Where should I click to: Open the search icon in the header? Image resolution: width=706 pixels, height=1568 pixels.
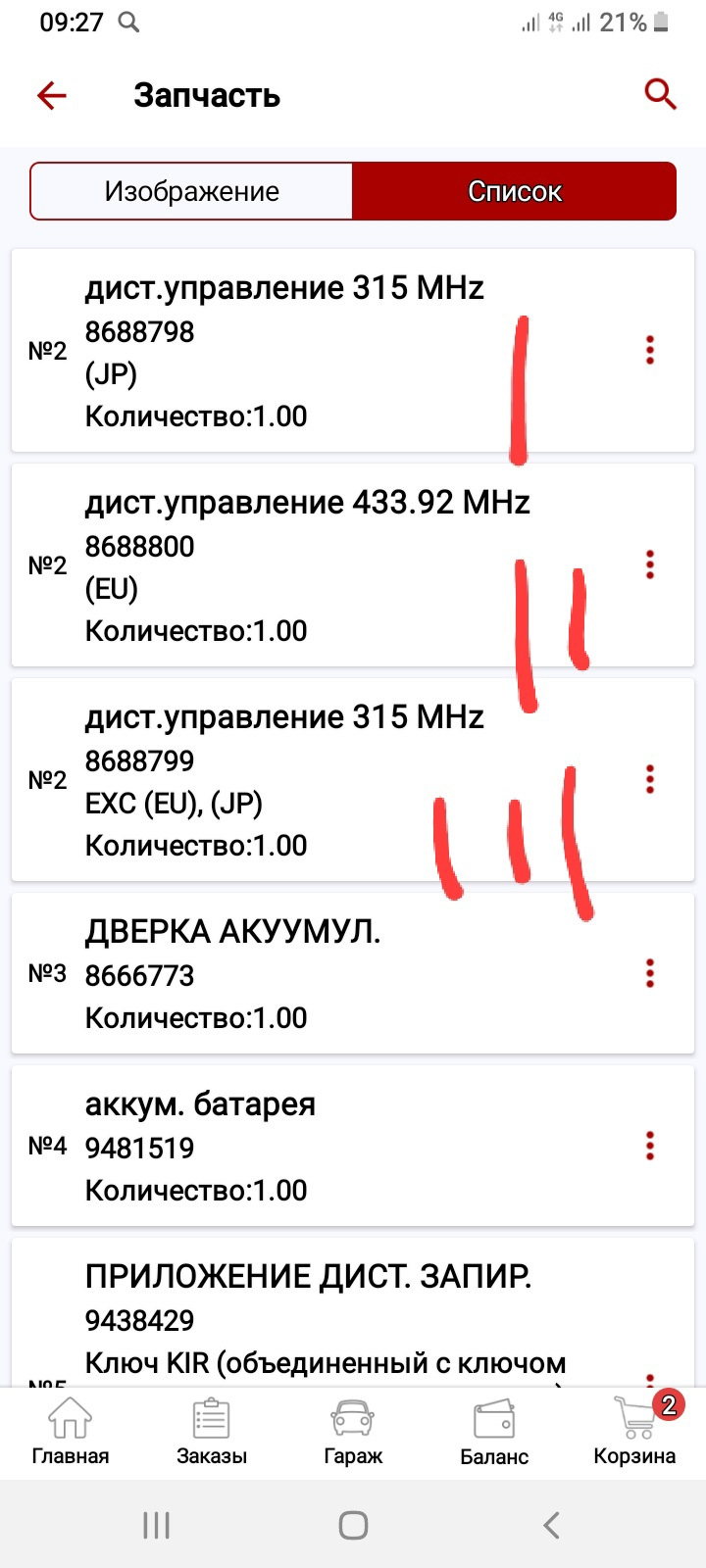pyautogui.click(x=660, y=94)
